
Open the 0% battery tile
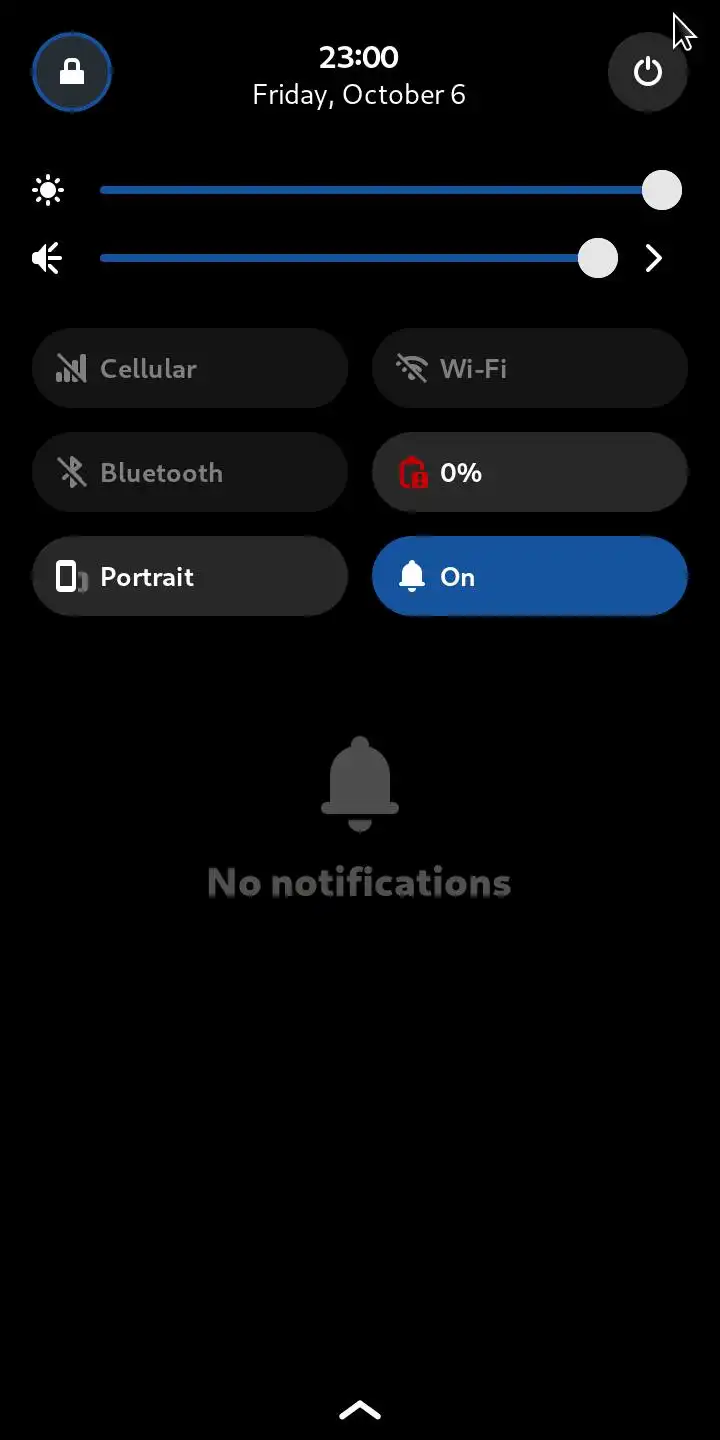point(530,472)
